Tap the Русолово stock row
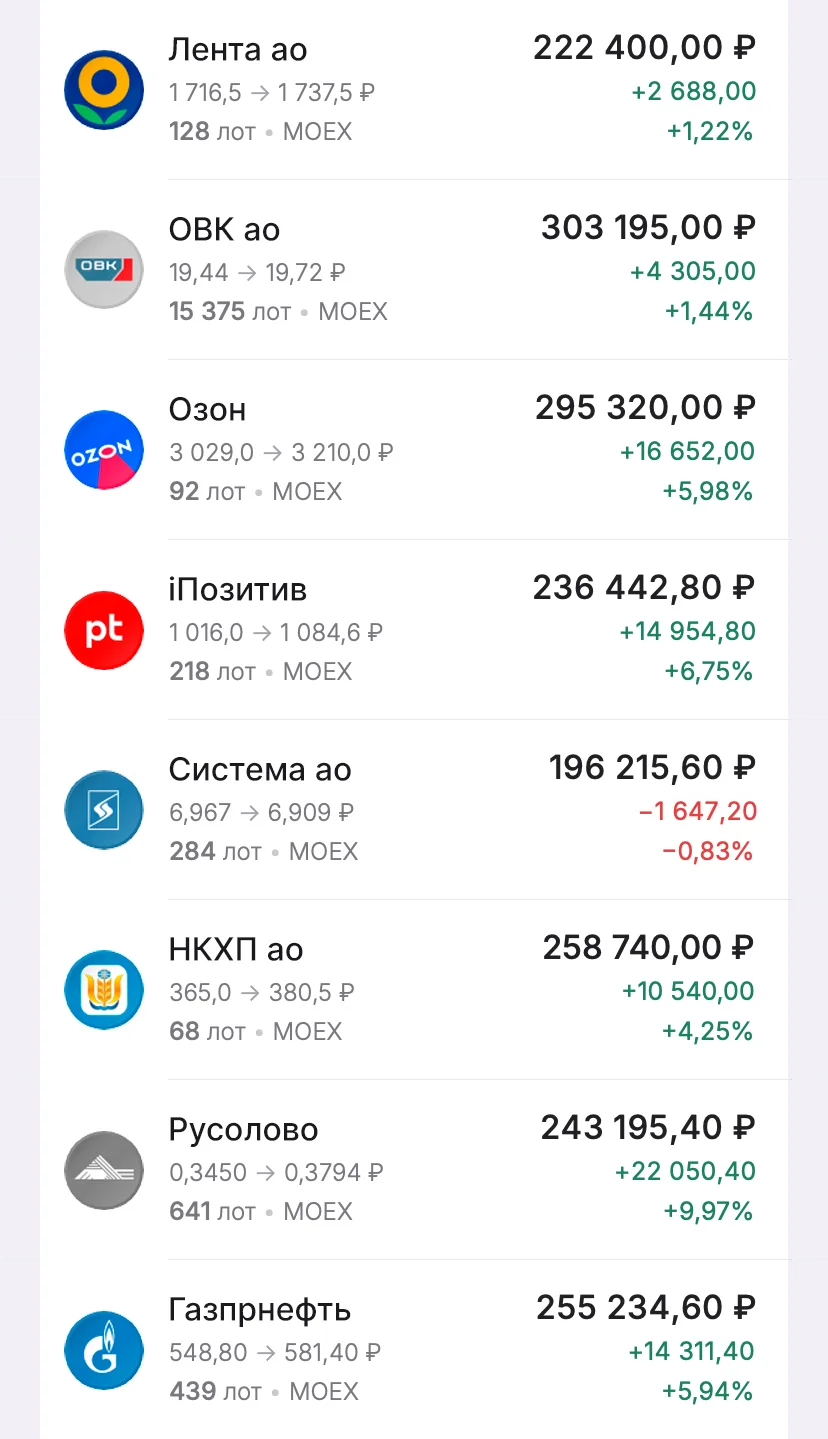The height and width of the screenshot is (1439, 828). click(414, 1170)
